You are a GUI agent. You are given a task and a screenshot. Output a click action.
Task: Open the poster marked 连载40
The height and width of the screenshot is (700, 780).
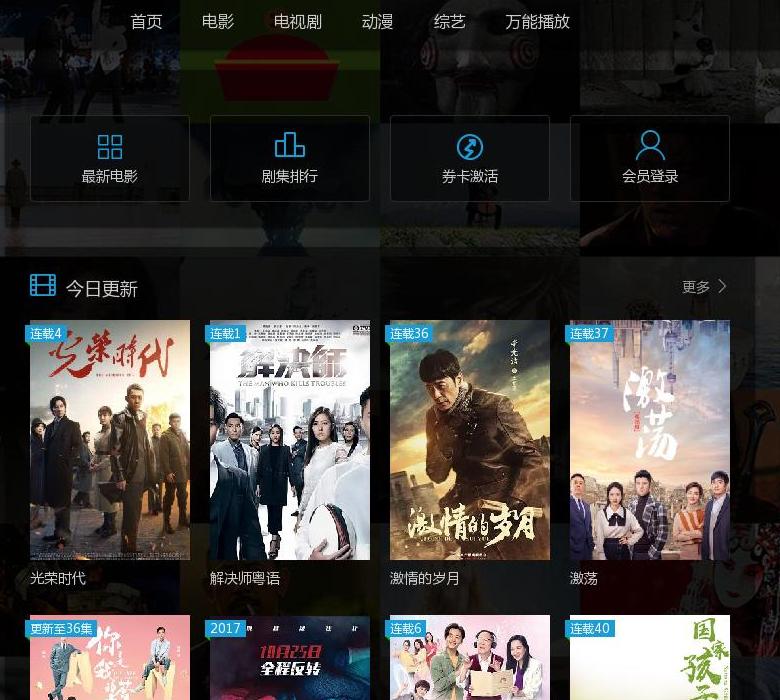point(650,662)
